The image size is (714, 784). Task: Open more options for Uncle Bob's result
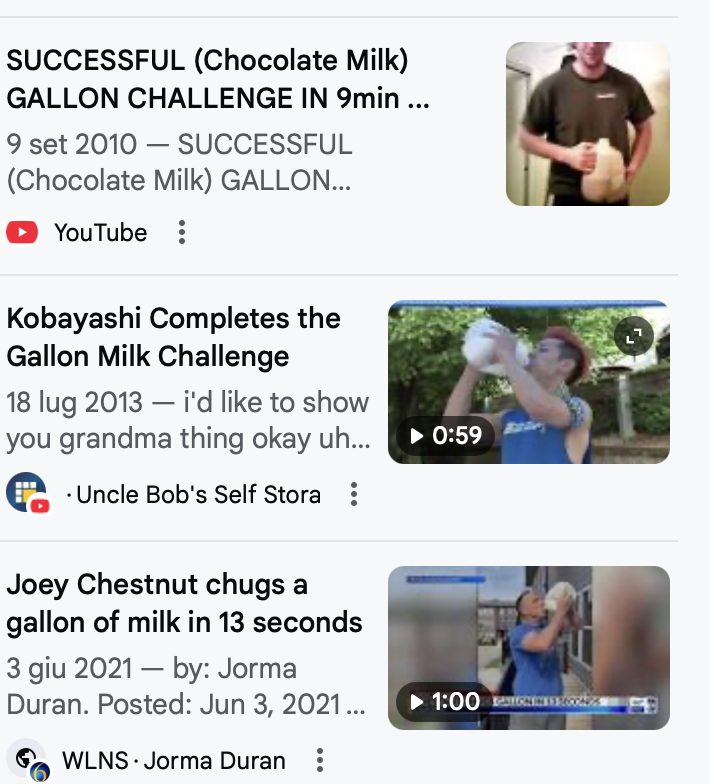[353, 494]
